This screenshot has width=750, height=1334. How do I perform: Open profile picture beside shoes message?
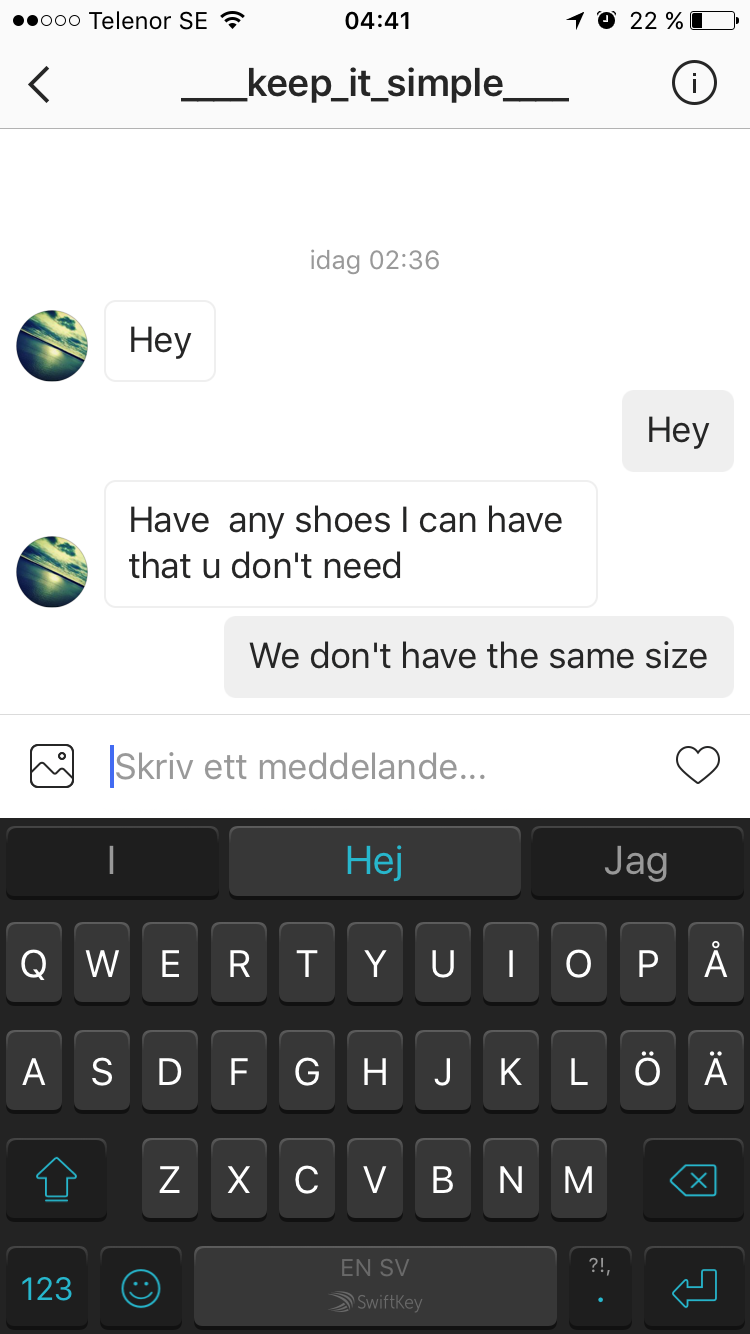(52, 571)
